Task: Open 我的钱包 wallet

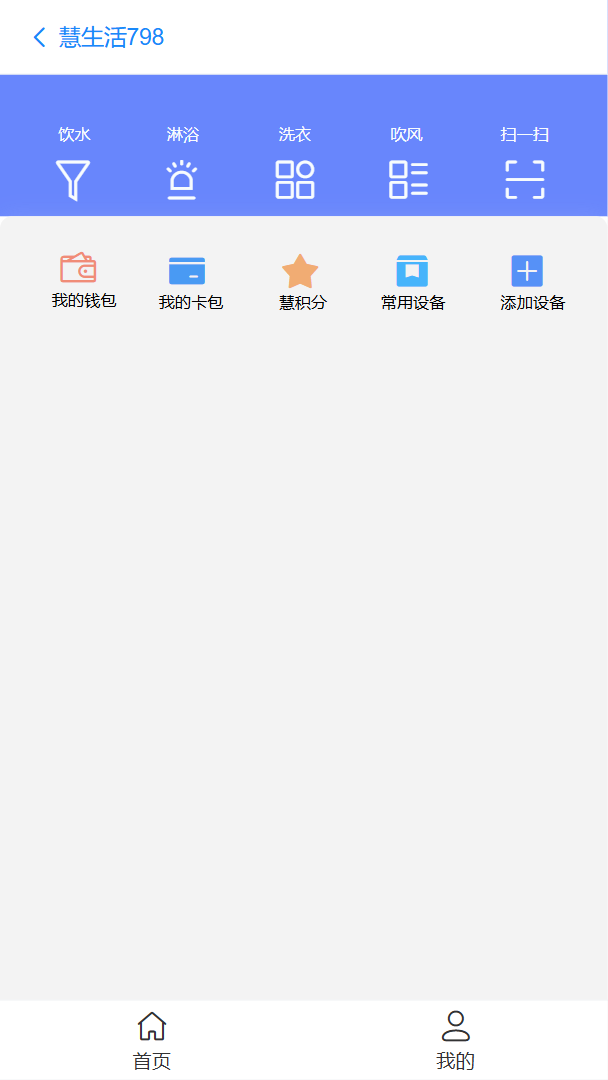Action: (83, 281)
